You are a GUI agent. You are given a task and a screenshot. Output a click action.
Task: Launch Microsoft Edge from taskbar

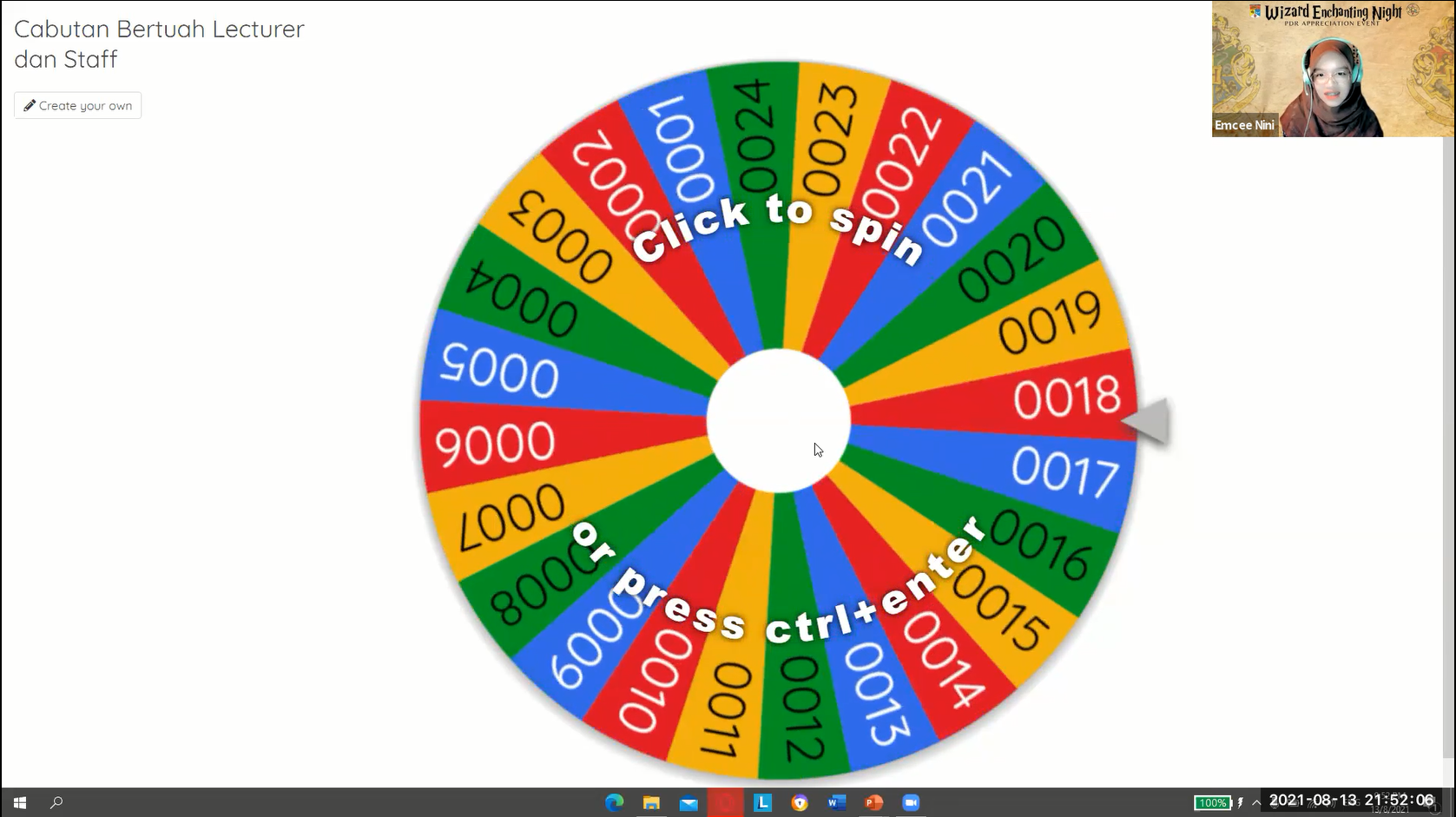click(614, 803)
